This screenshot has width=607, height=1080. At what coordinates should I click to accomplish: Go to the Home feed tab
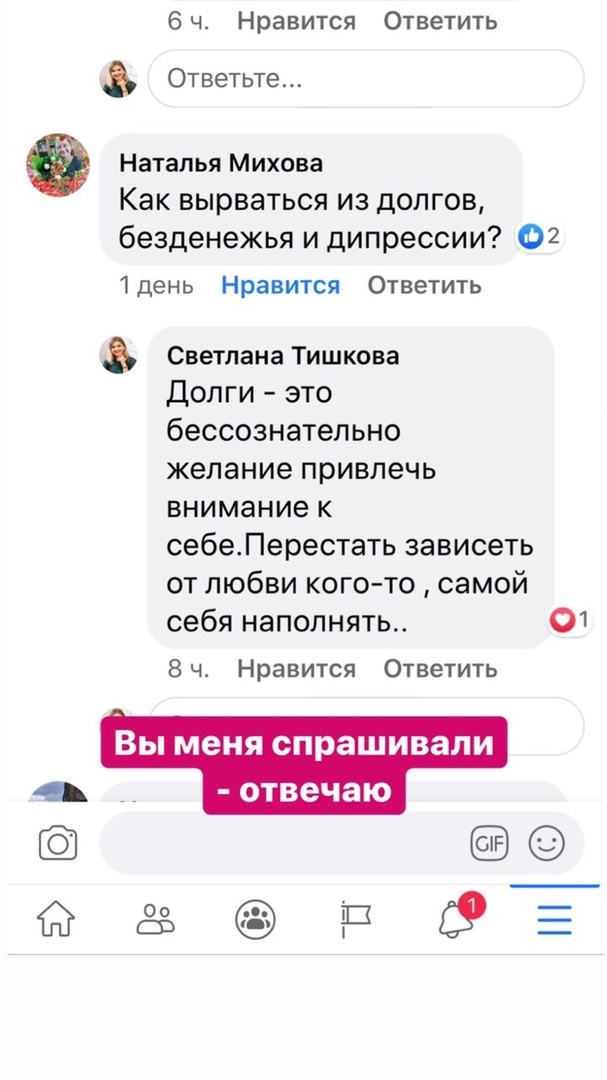56,919
